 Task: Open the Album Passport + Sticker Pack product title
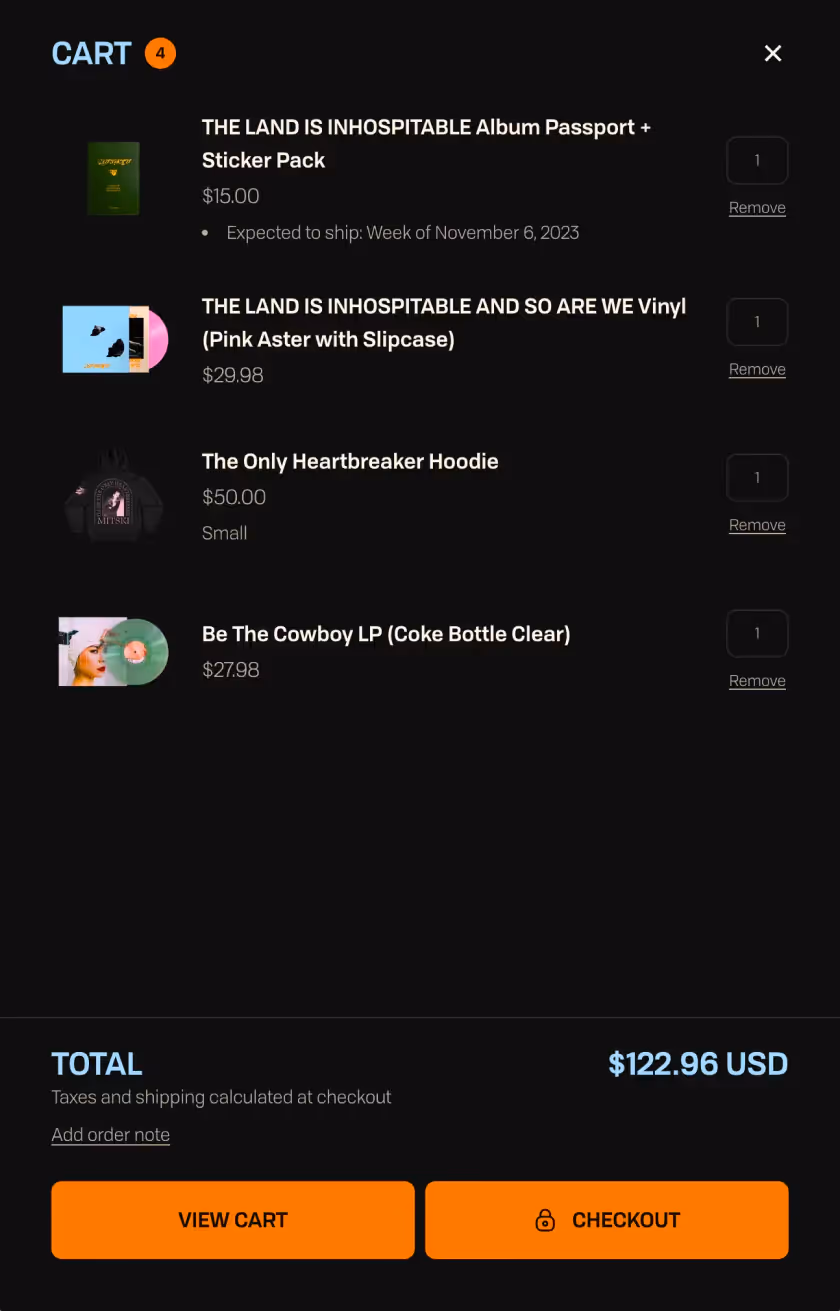426,143
